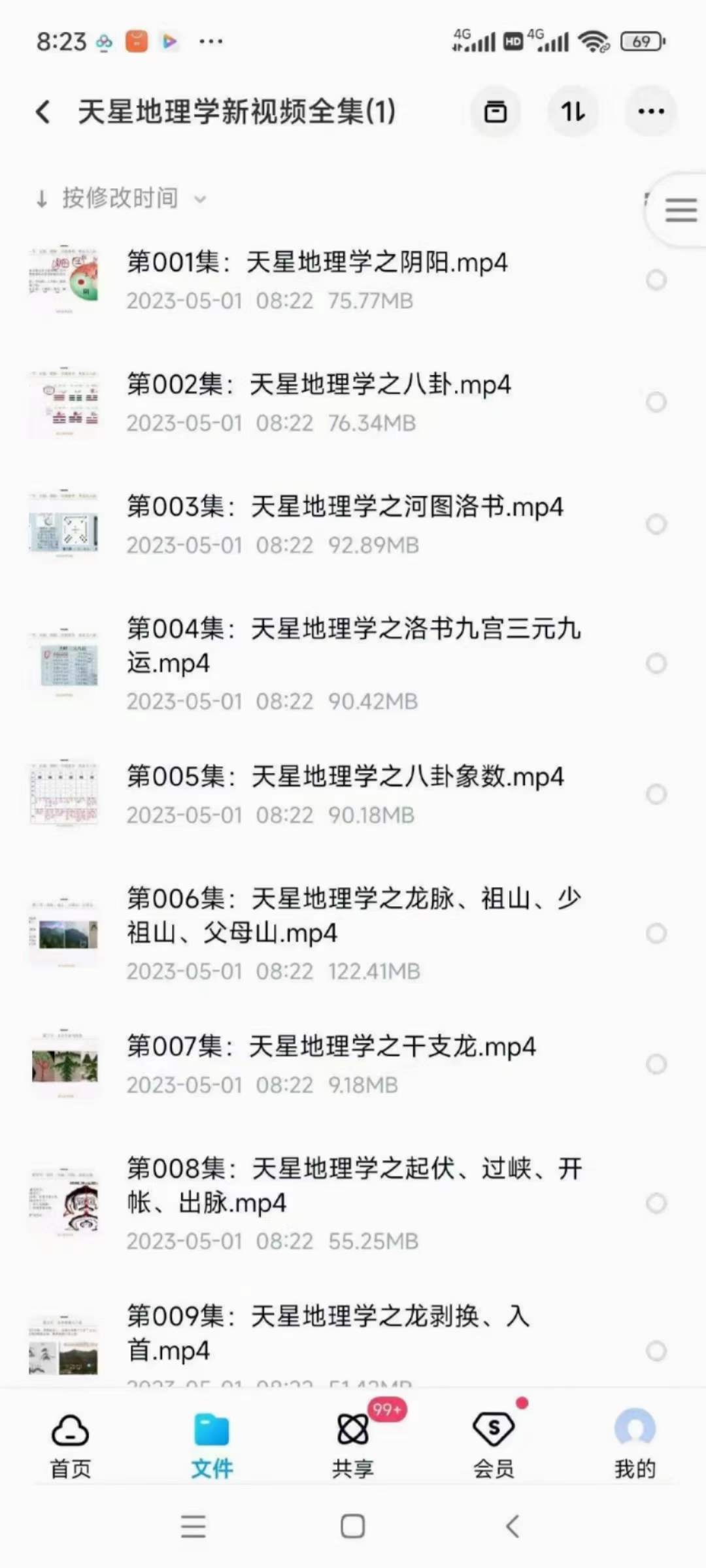
Task: Open the 会员 tab
Action: pos(494,1445)
